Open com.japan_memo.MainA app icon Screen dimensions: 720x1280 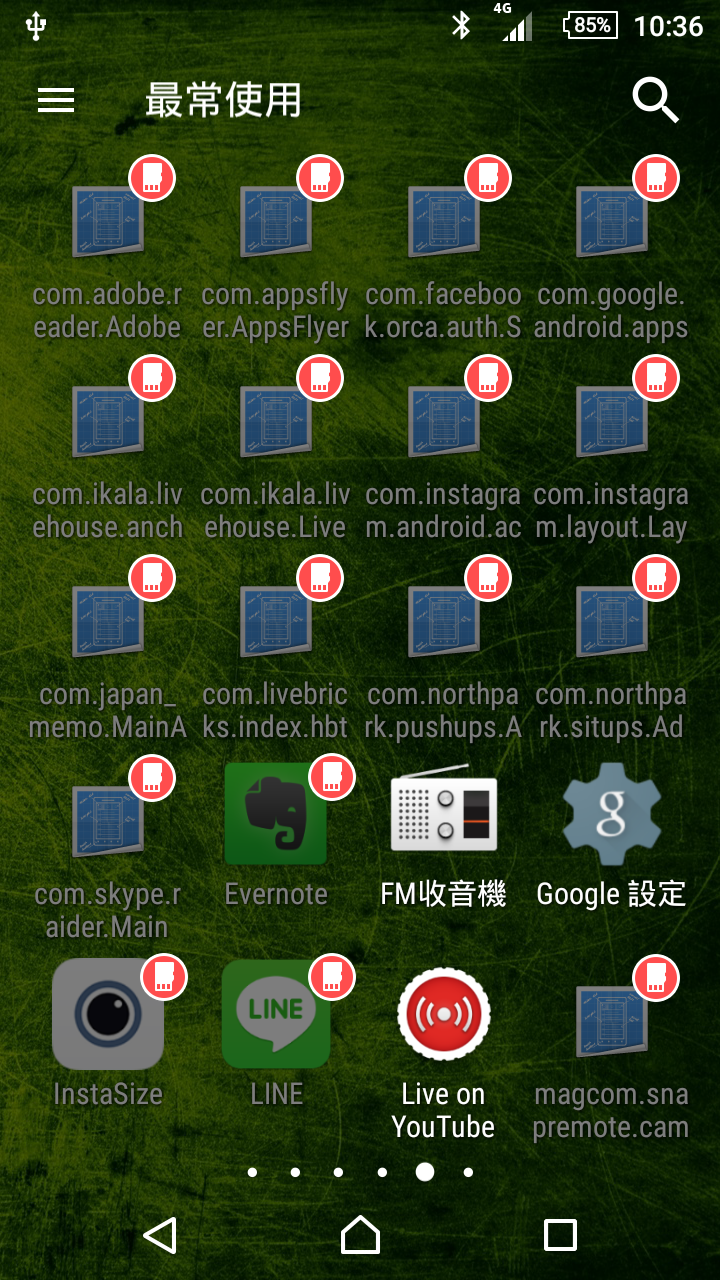tap(108, 620)
